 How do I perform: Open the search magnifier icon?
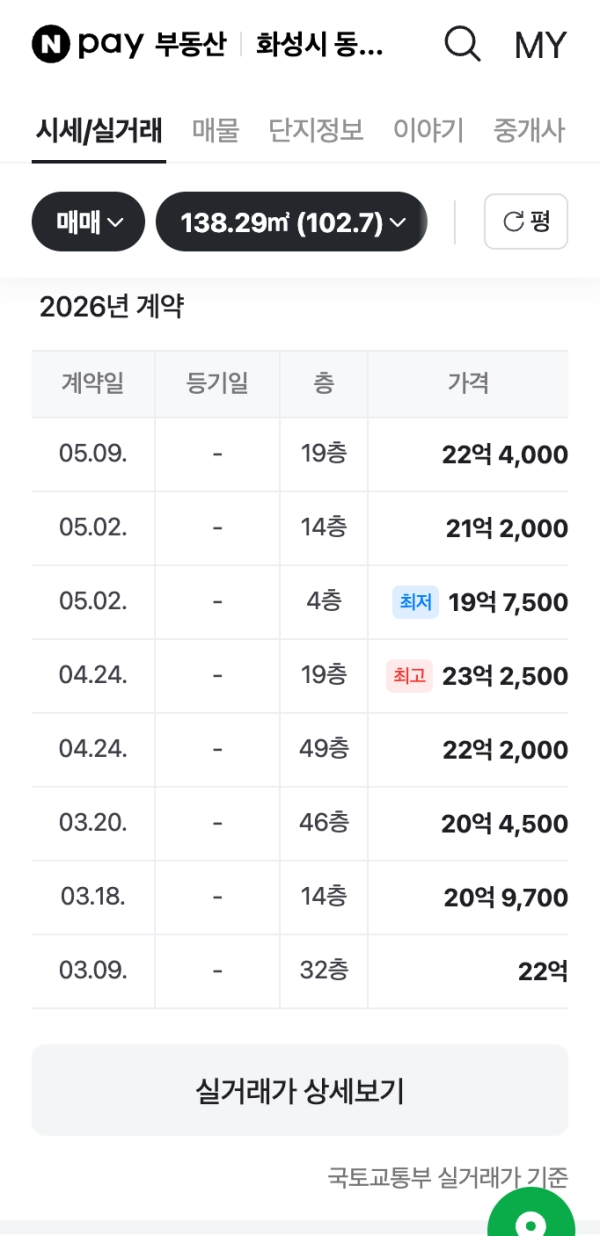[462, 45]
